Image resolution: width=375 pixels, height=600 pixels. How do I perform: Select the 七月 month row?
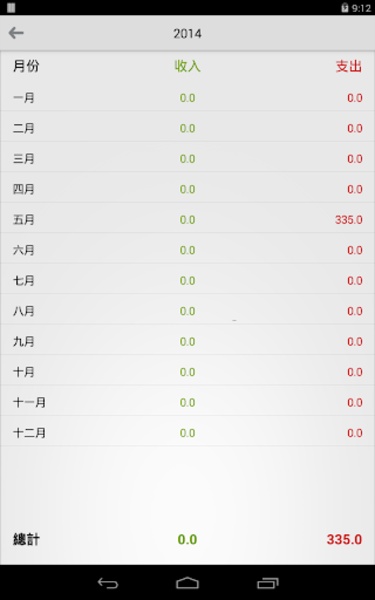[x=188, y=279]
